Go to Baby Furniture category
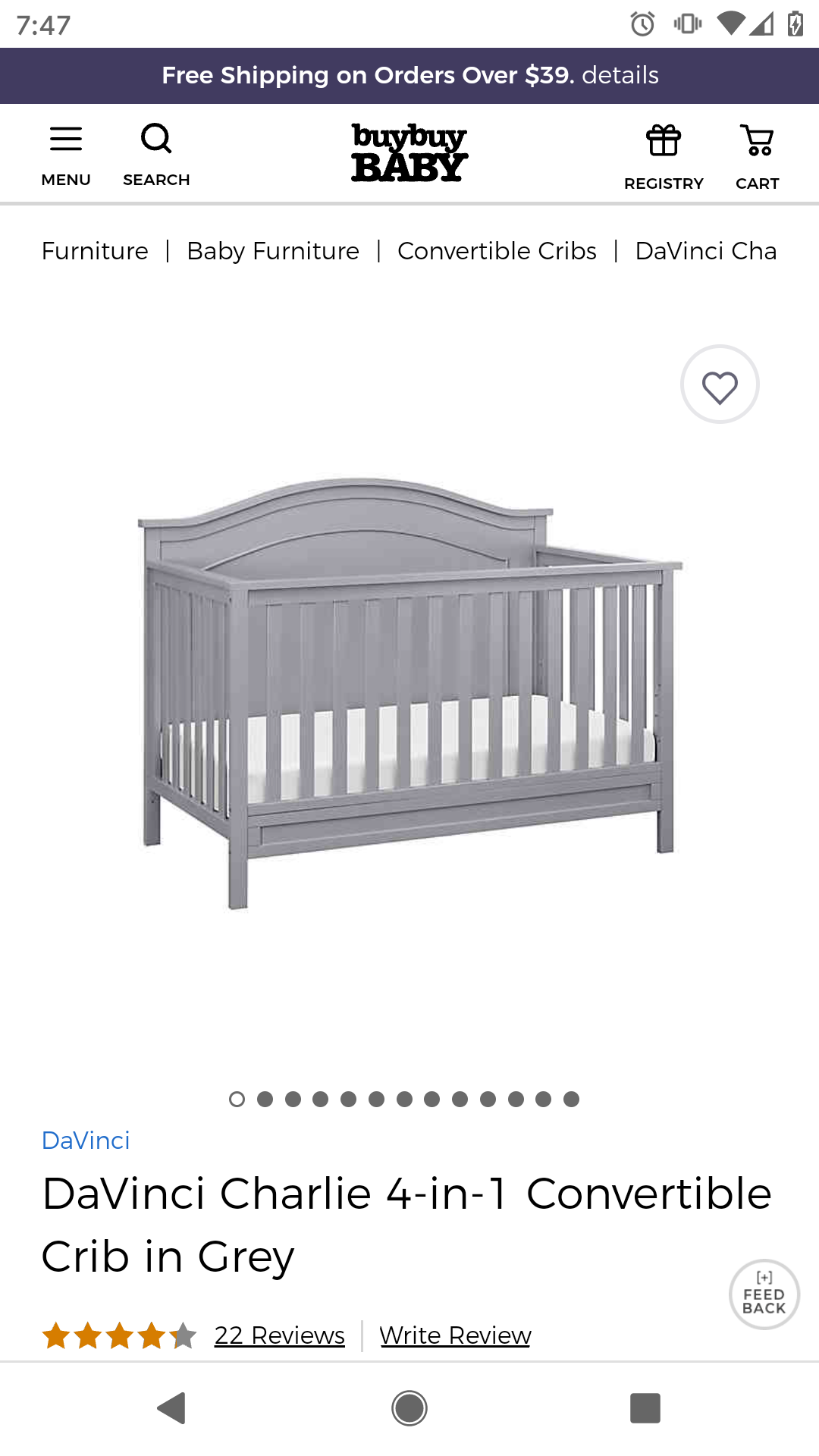The height and width of the screenshot is (1456, 819). (x=273, y=251)
